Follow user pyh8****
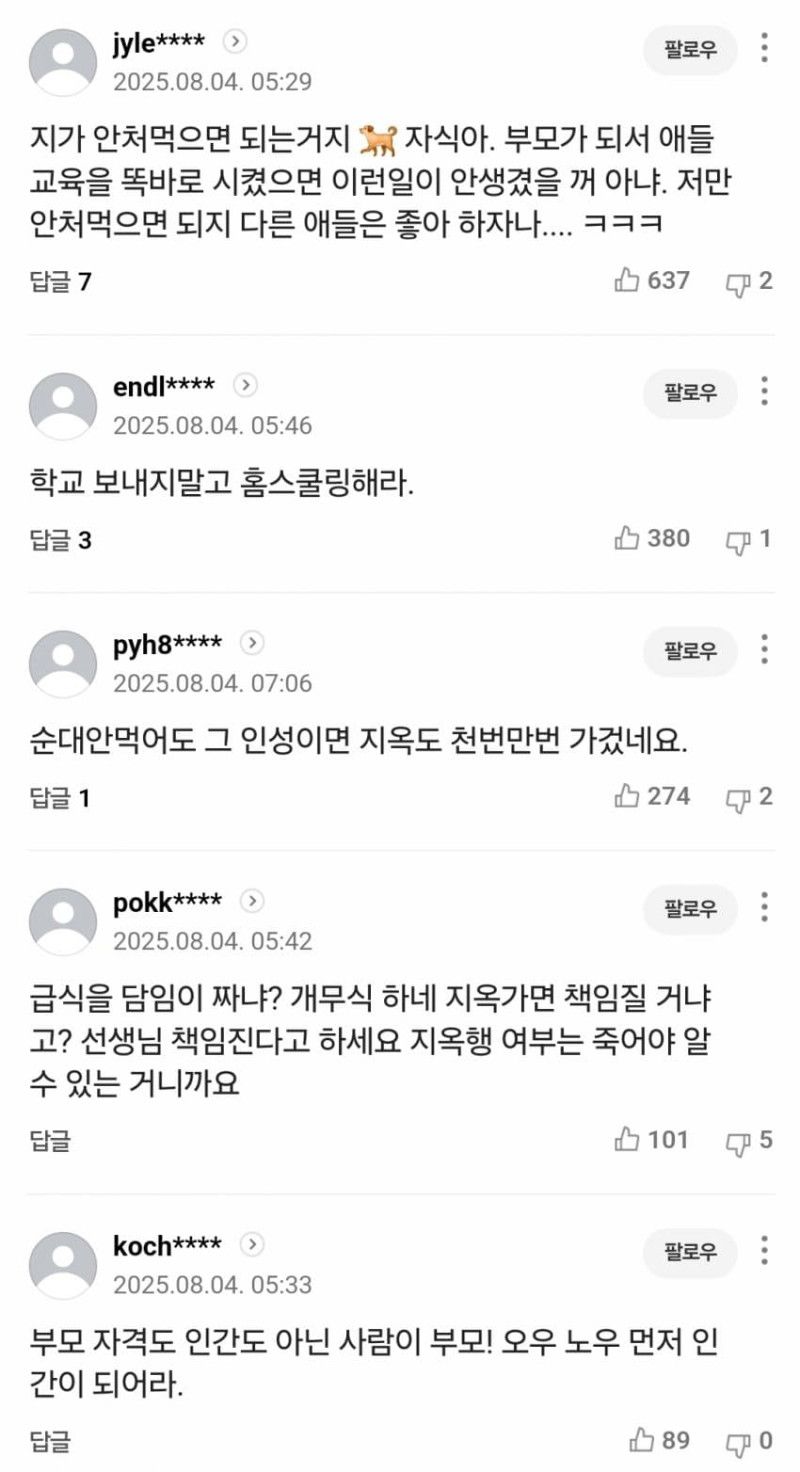This screenshot has width=800, height=1472. click(x=690, y=651)
